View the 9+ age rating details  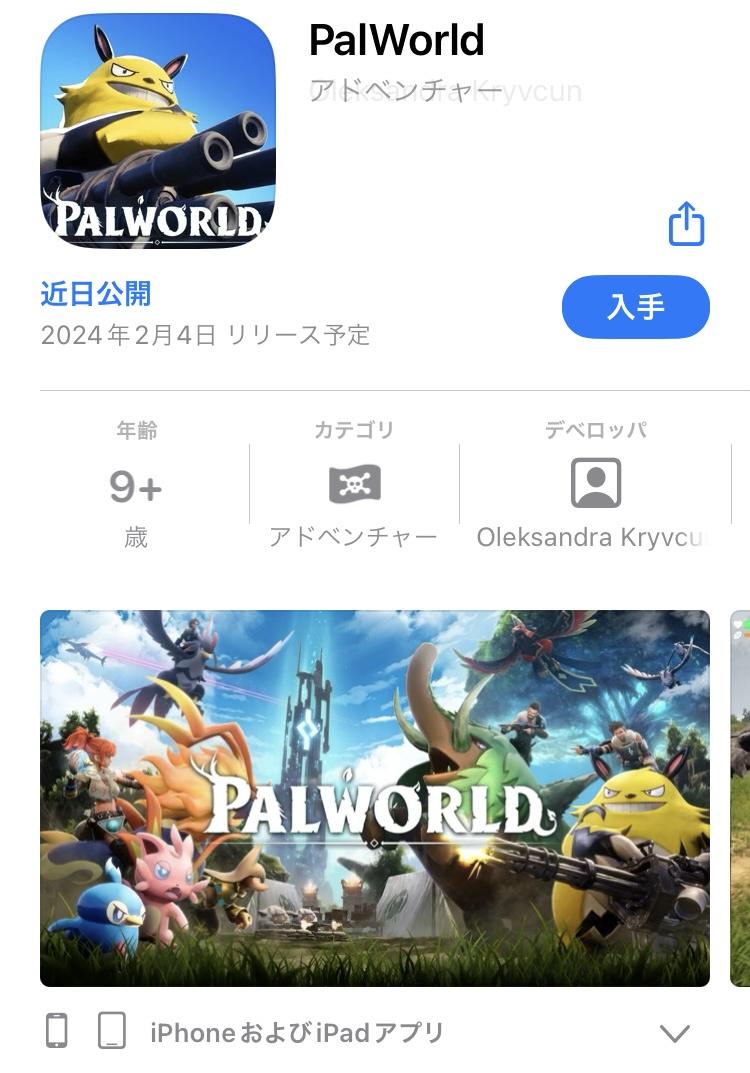(x=136, y=487)
